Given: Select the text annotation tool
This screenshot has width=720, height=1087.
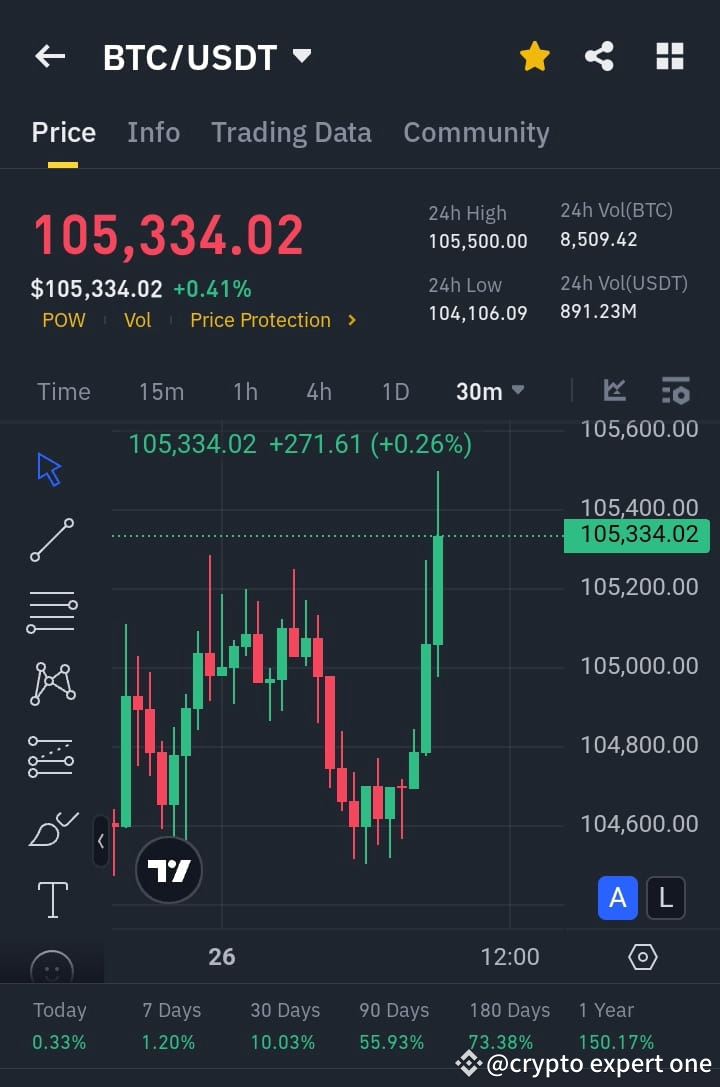Looking at the screenshot, I should [51, 899].
